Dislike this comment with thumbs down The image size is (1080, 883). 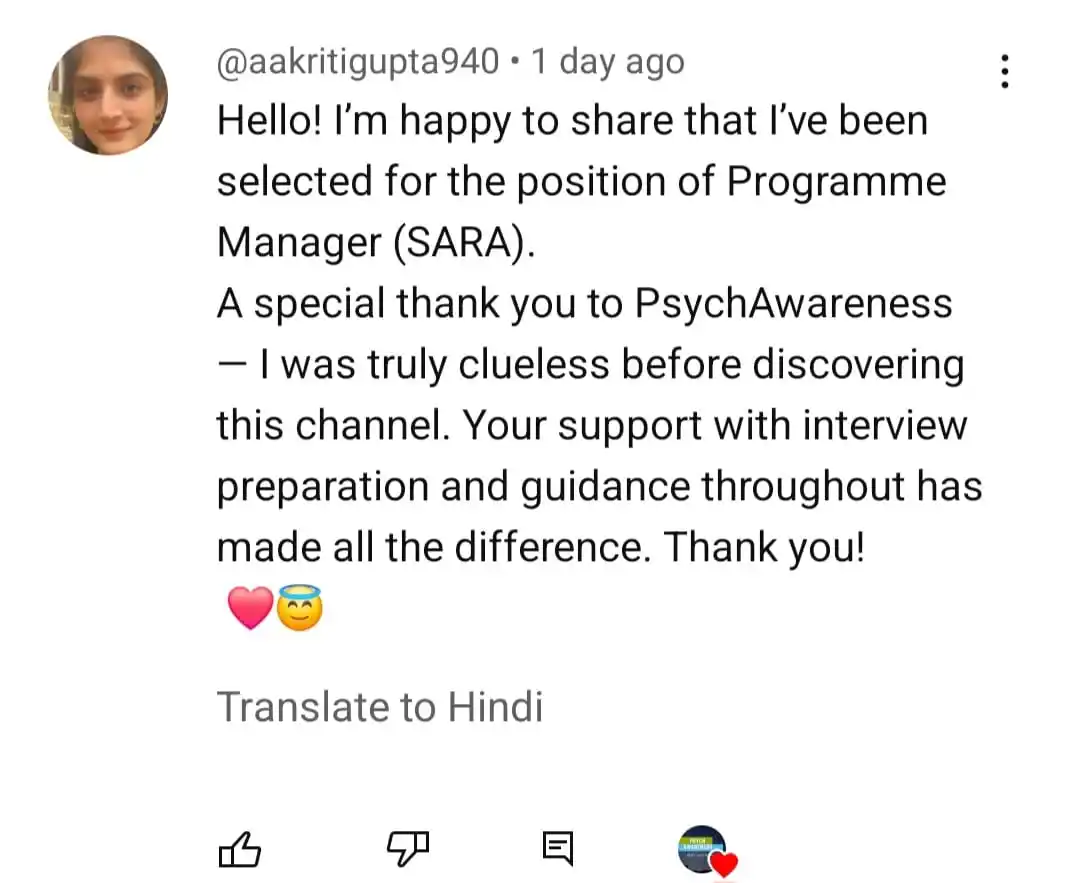(408, 850)
